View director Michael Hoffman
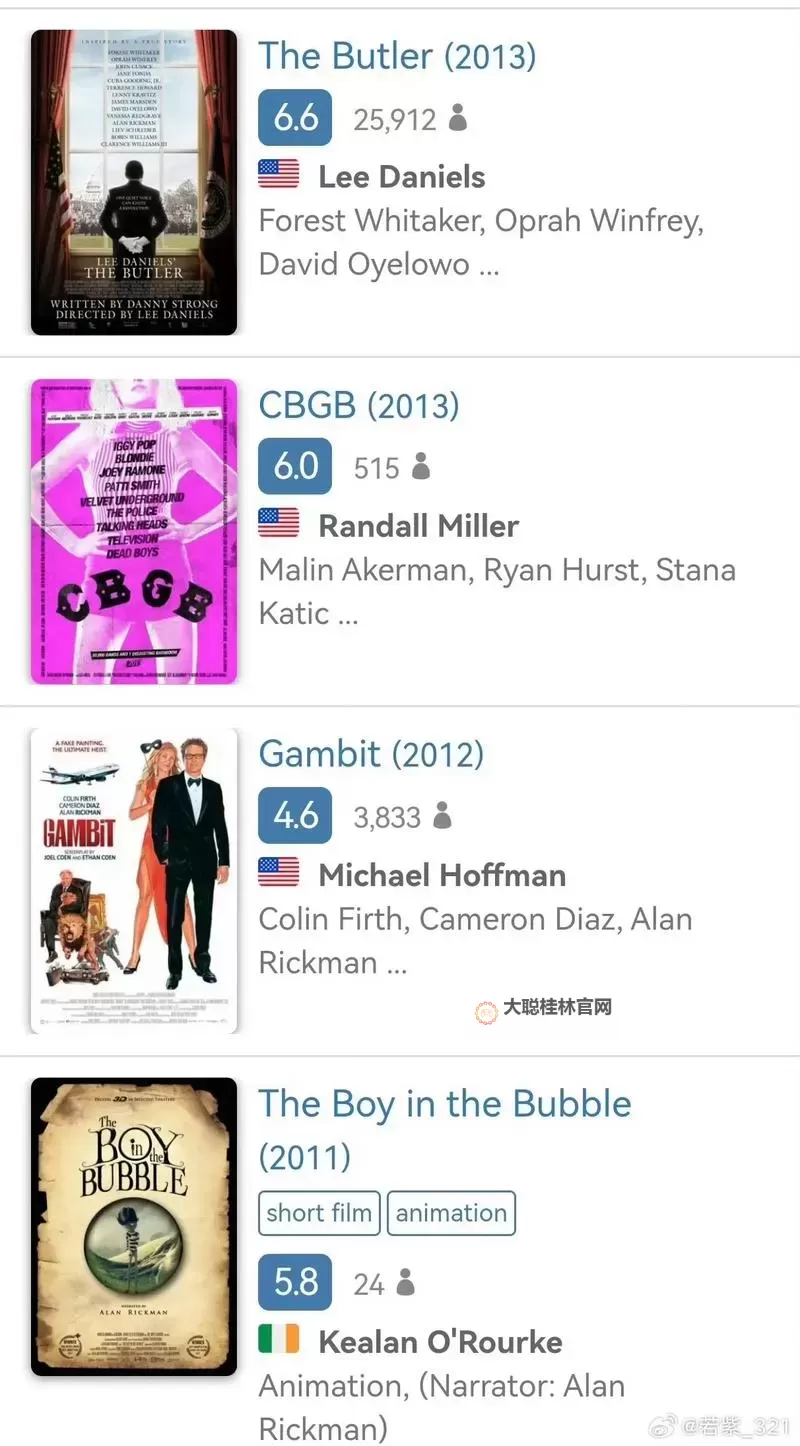Screen dimensions: 800x1446 tap(441, 875)
